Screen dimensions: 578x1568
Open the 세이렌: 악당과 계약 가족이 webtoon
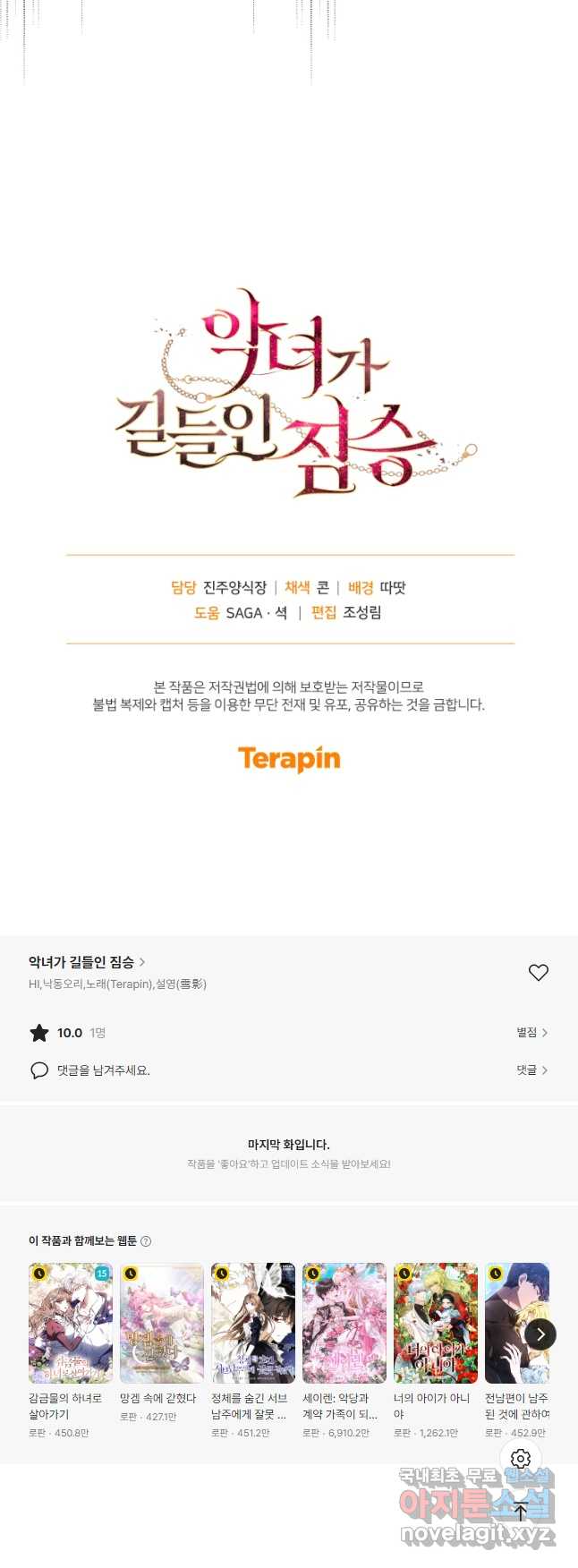click(344, 1324)
